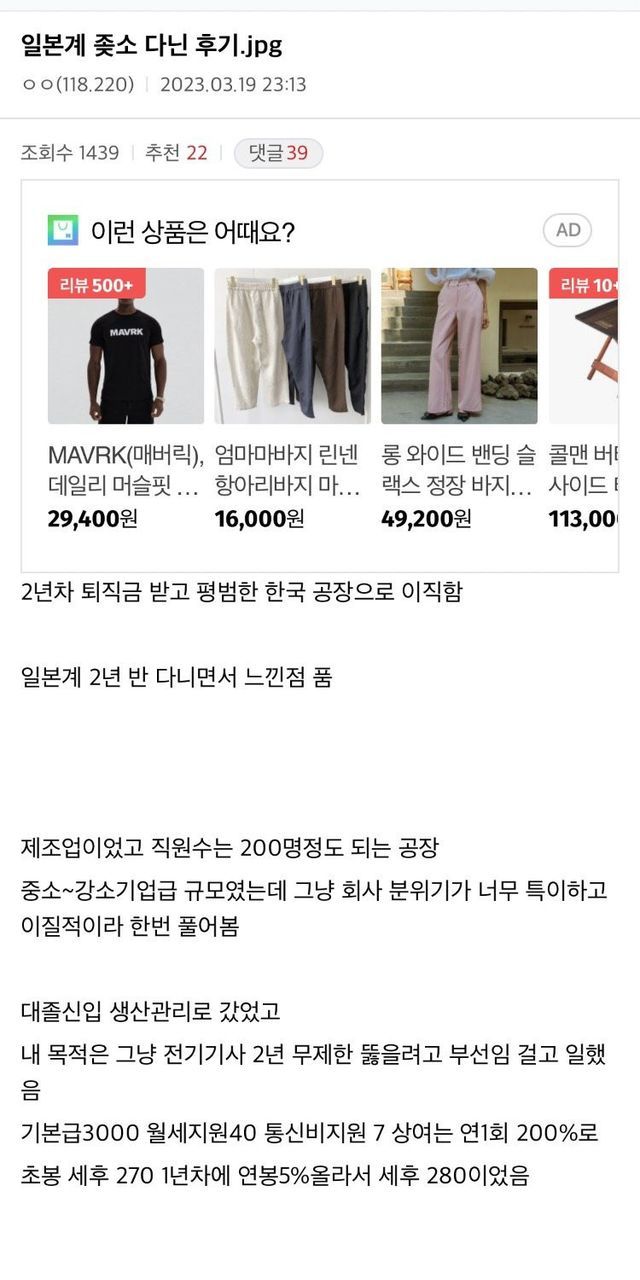Open the 댓글 39 comments button

click(278, 153)
